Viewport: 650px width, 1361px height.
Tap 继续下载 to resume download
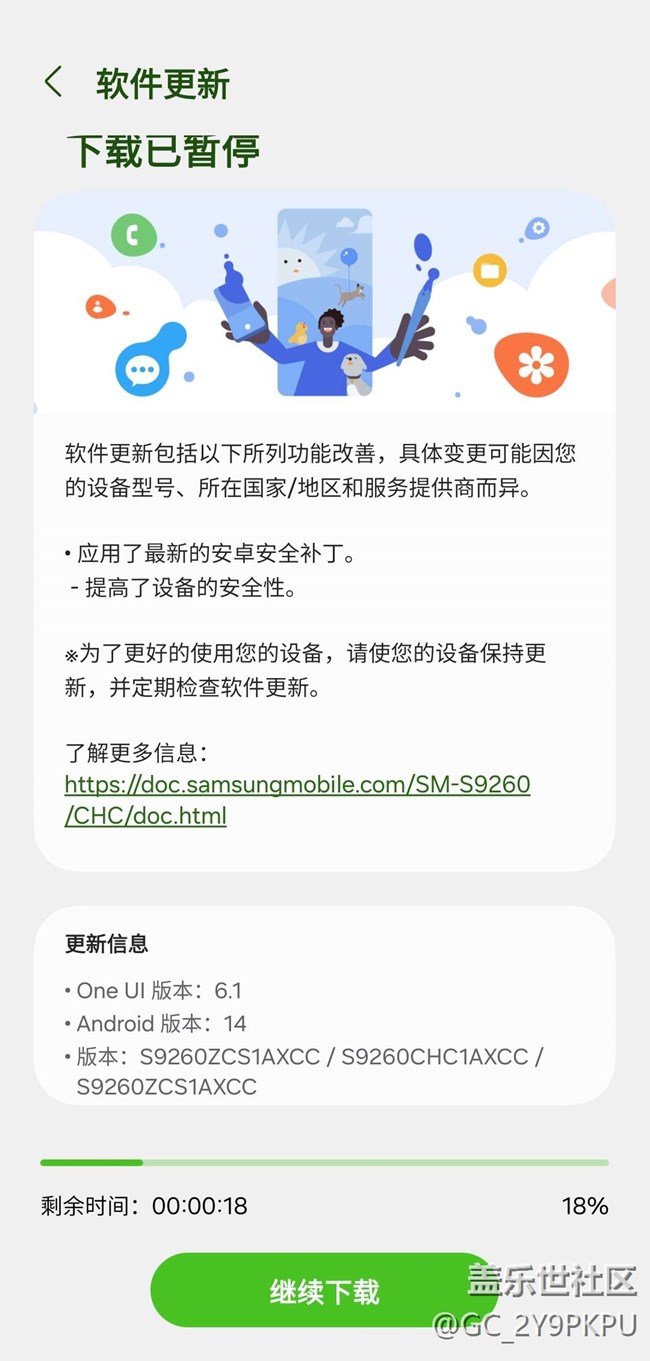coord(324,1291)
